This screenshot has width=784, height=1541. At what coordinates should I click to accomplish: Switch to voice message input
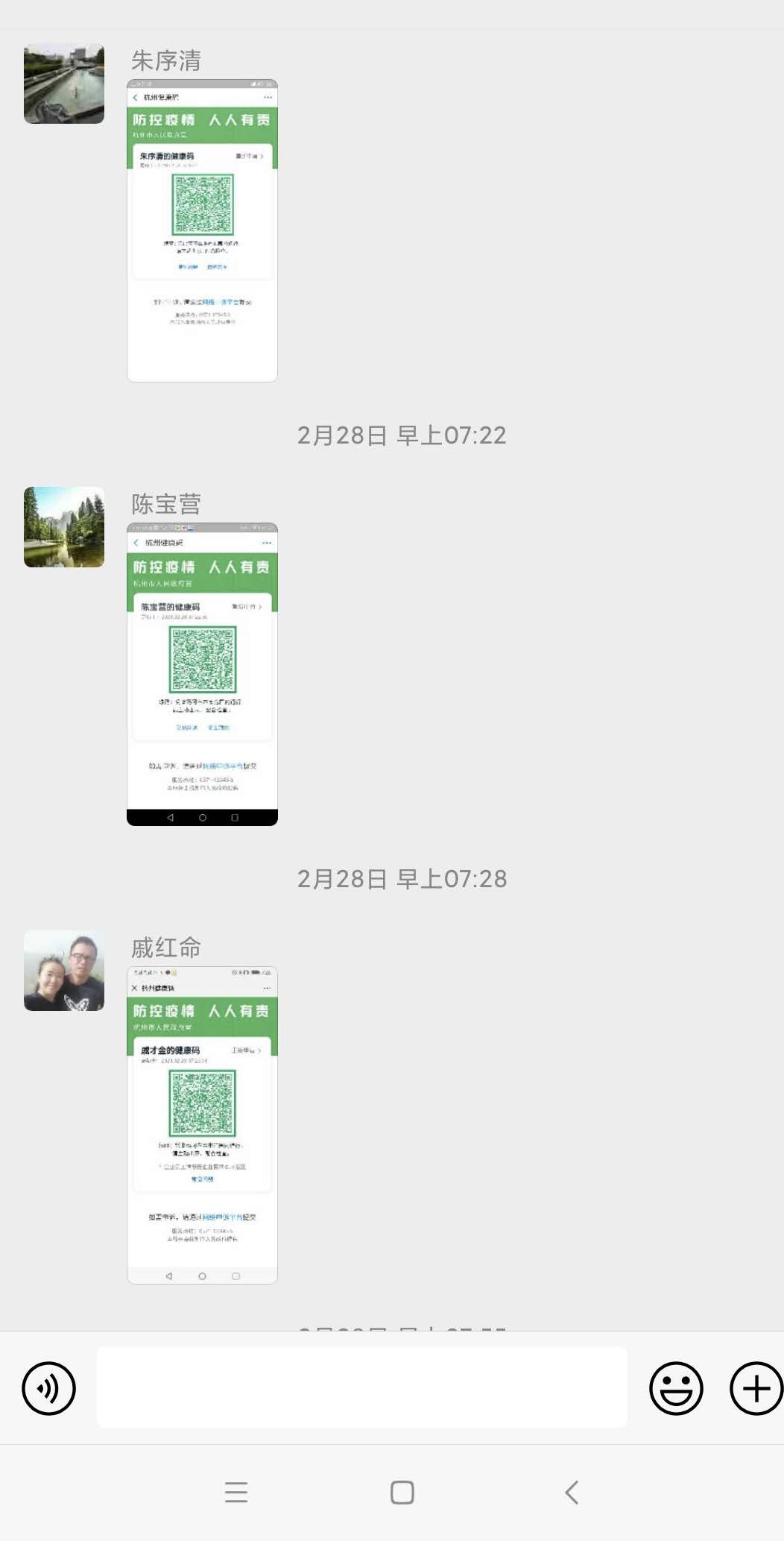coord(49,1388)
